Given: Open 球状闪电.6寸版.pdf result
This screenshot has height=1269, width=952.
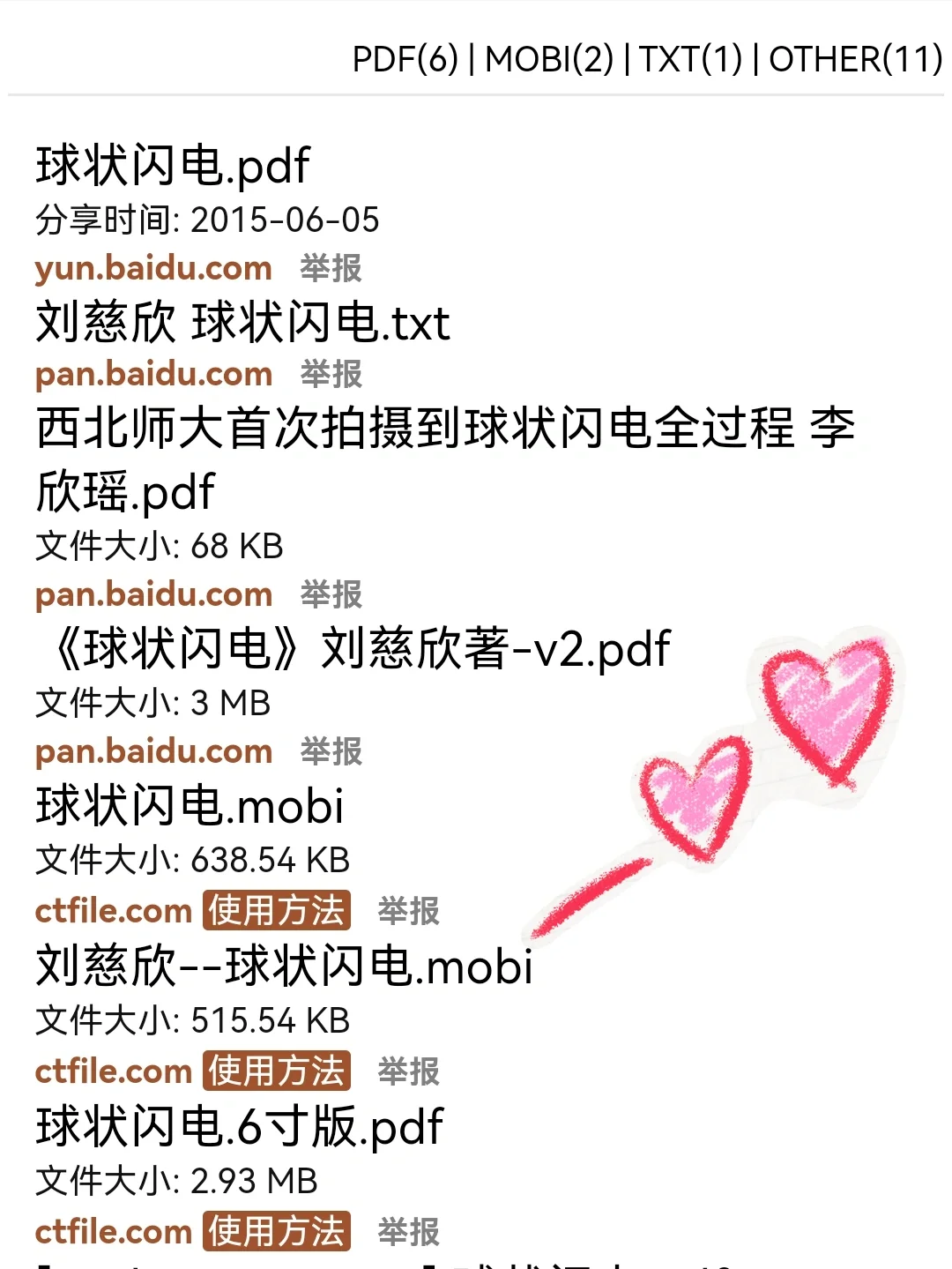Looking at the screenshot, I should click(x=239, y=1127).
